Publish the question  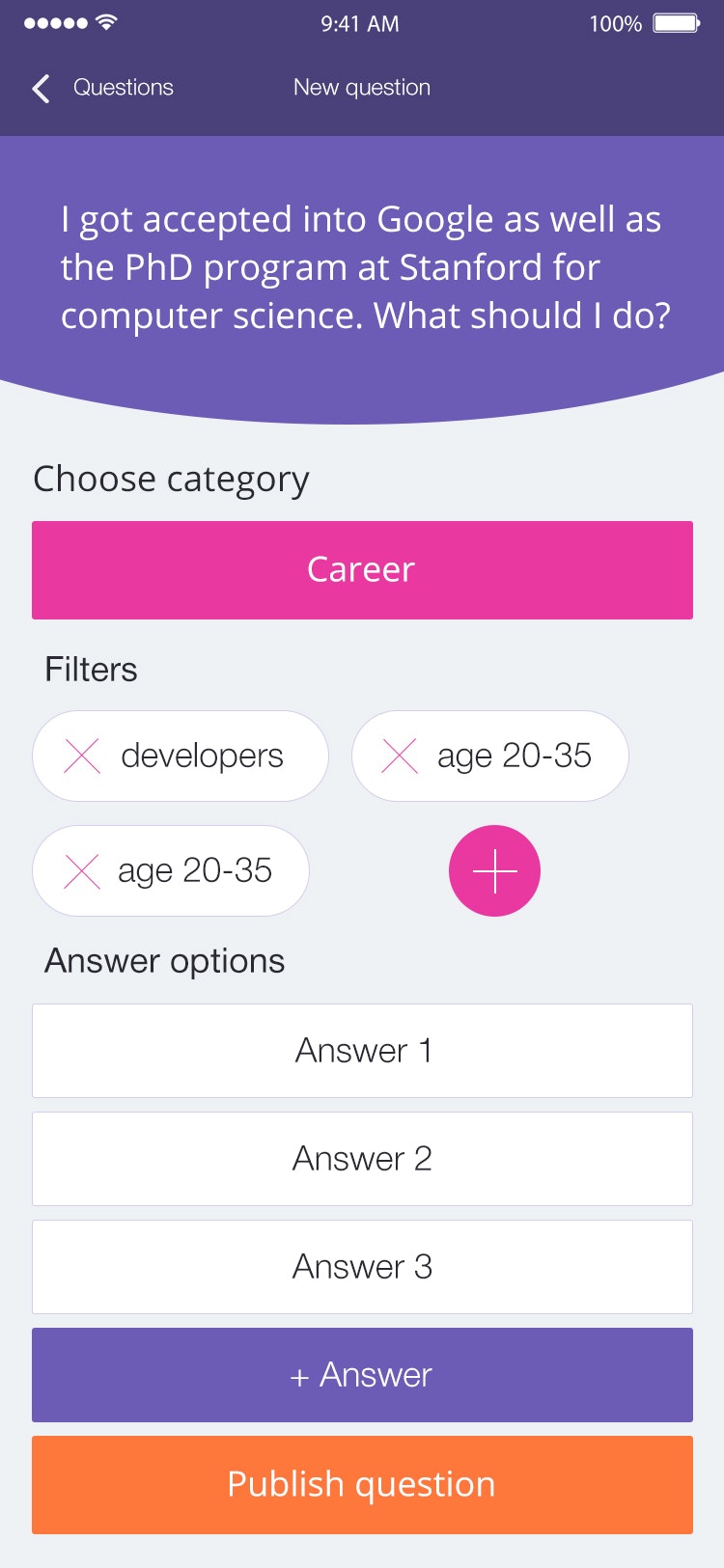coord(362,1485)
